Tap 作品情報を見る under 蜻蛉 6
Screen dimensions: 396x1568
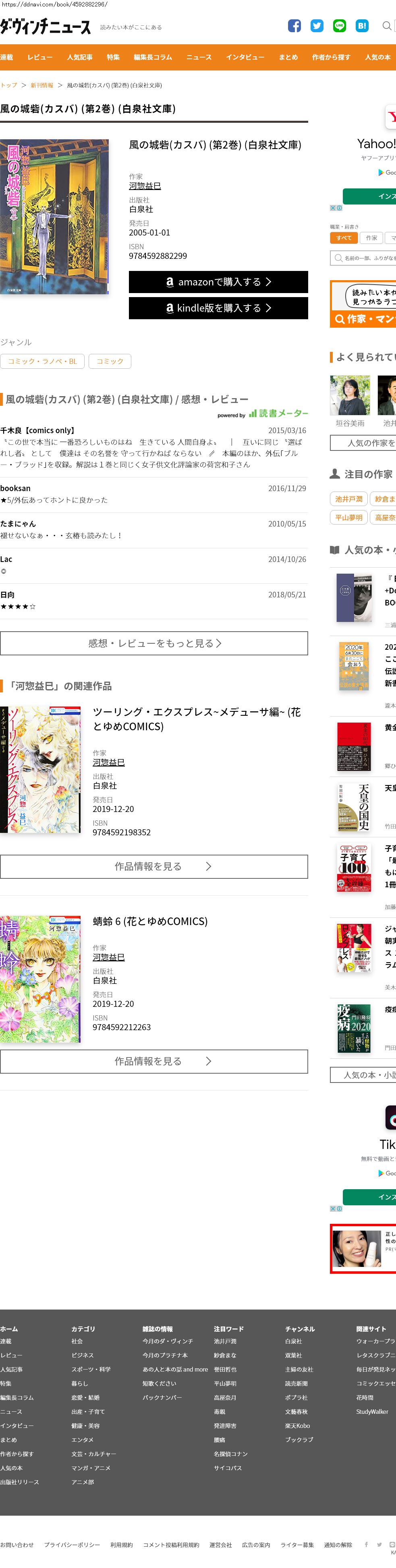154,1061
